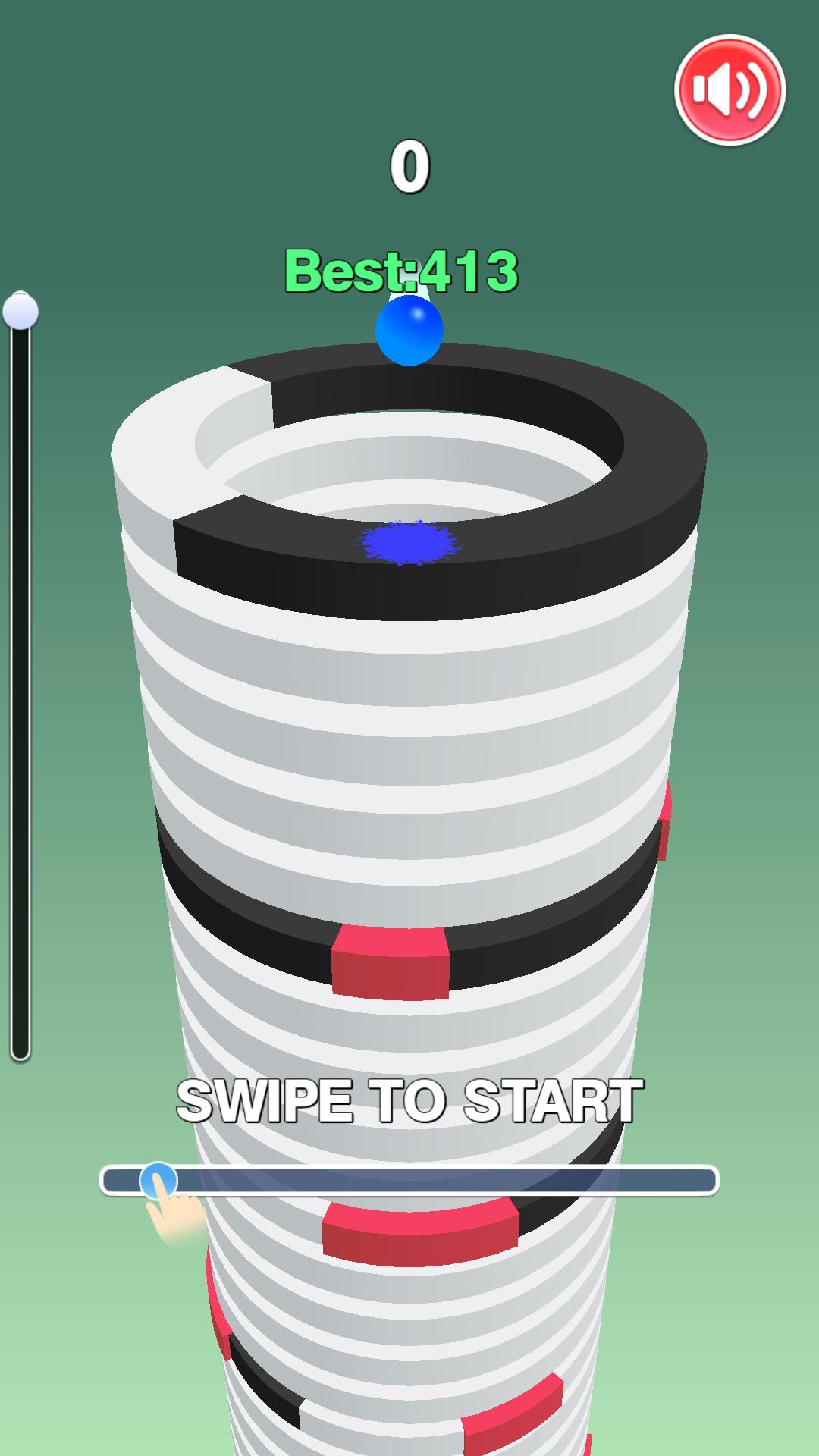Tap the swipe-to-start slider bar
The width and height of the screenshot is (819, 1456).
click(x=409, y=1180)
